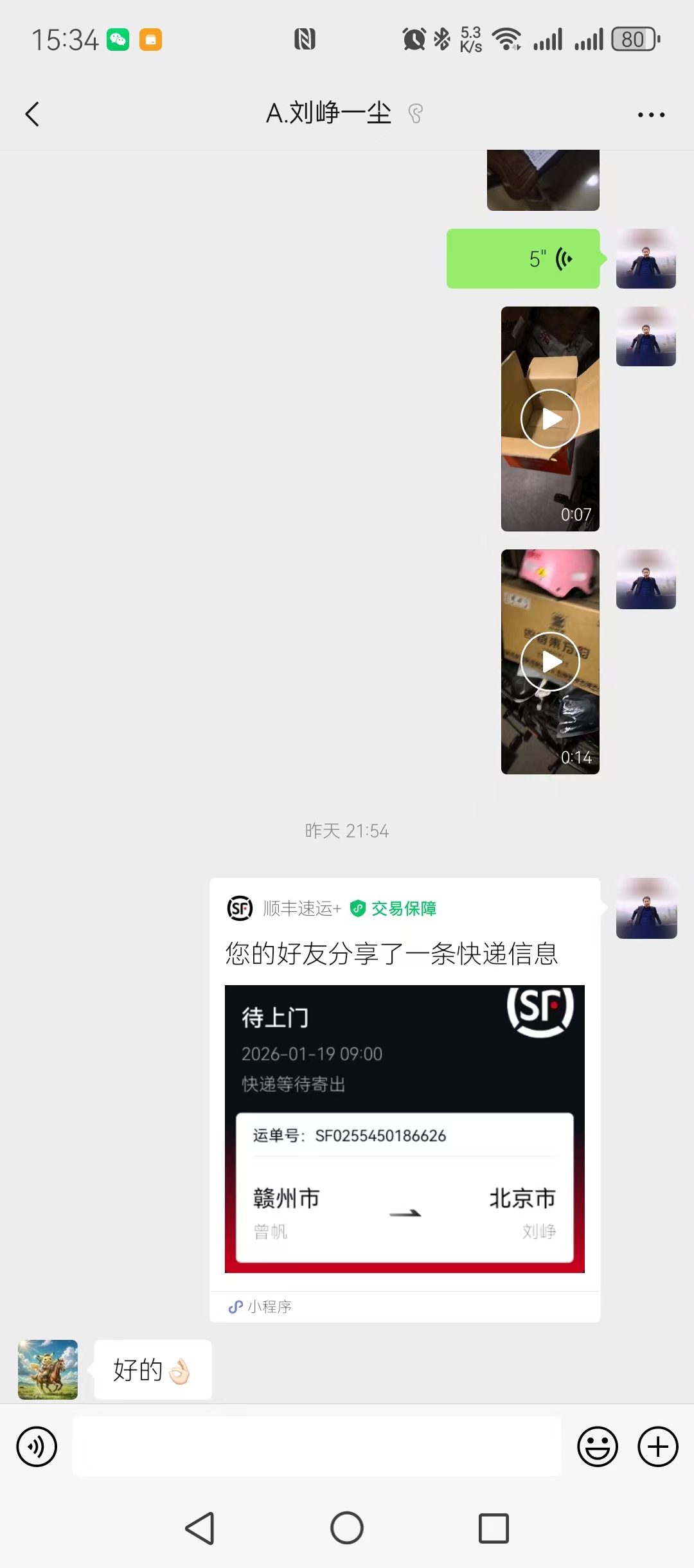The height and width of the screenshot is (1568, 694).
Task: Open the recent apps view
Action: click(494, 1528)
